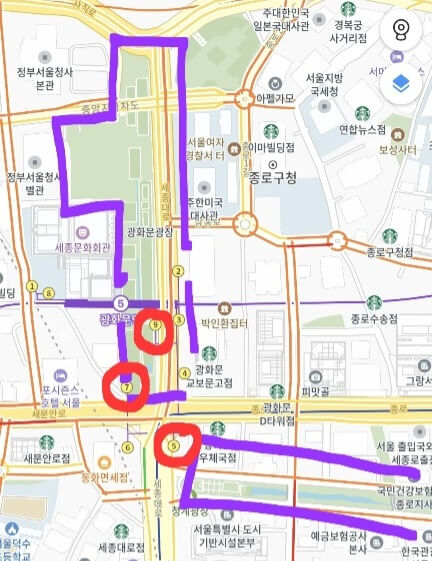Open the street view mode button
This screenshot has width=432, height=561.
(x=401, y=28)
